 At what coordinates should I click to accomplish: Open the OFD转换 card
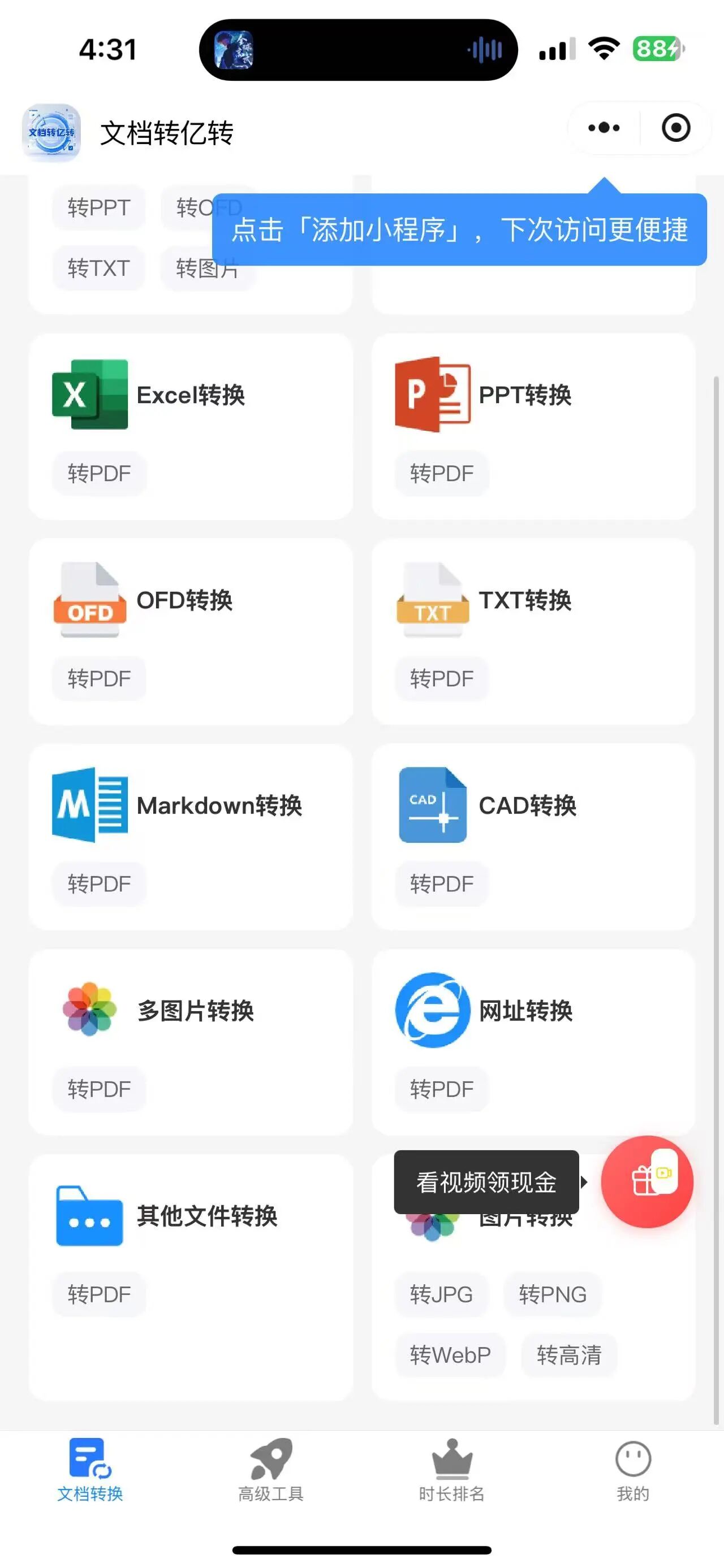click(191, 631)
